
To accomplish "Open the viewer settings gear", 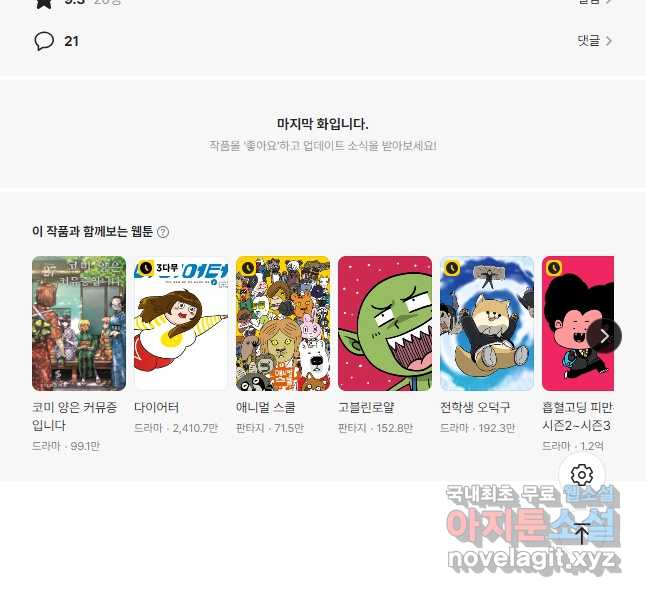I will point(582,475).
